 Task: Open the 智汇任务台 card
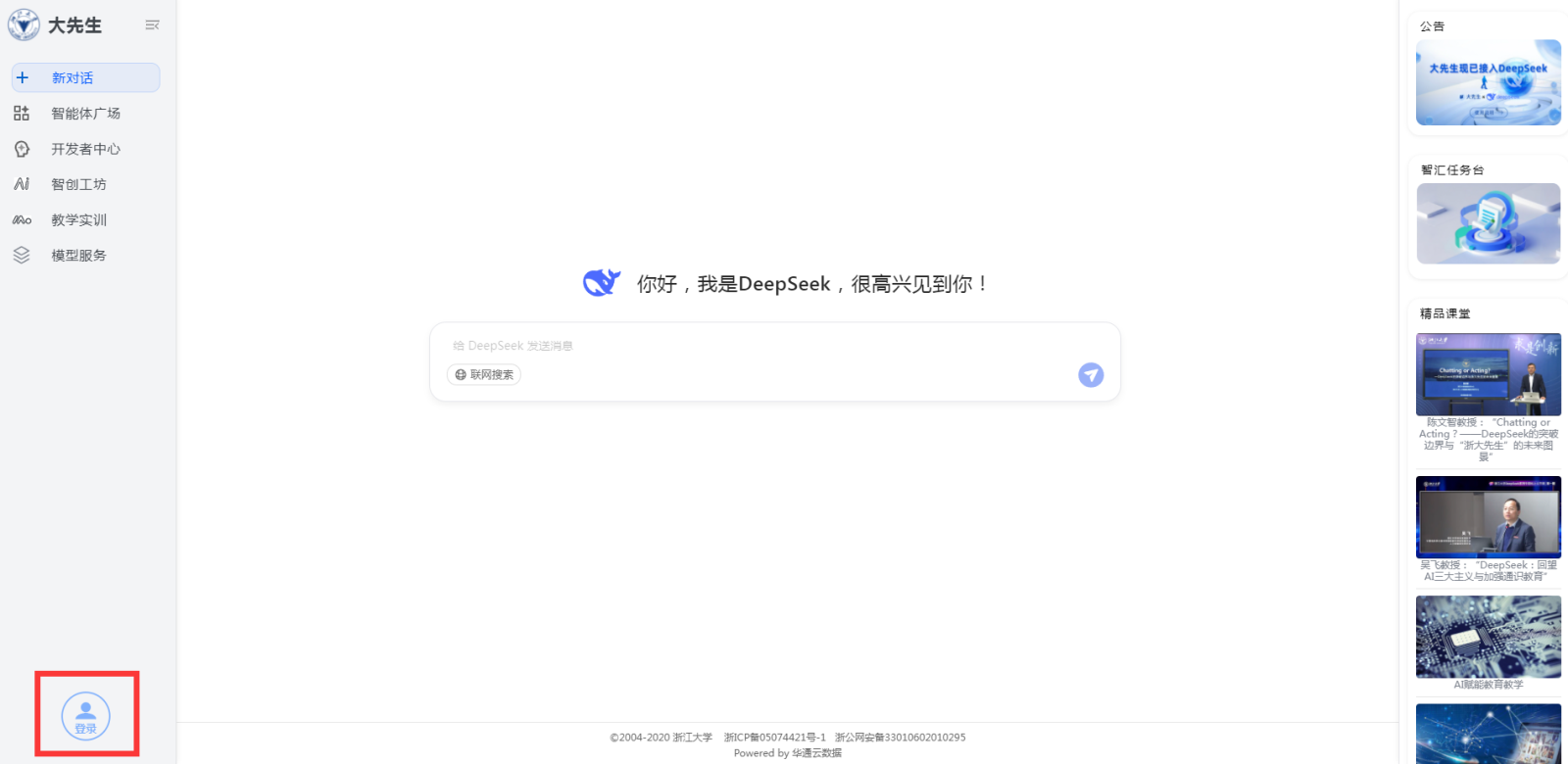click(x=1488, y=223)
